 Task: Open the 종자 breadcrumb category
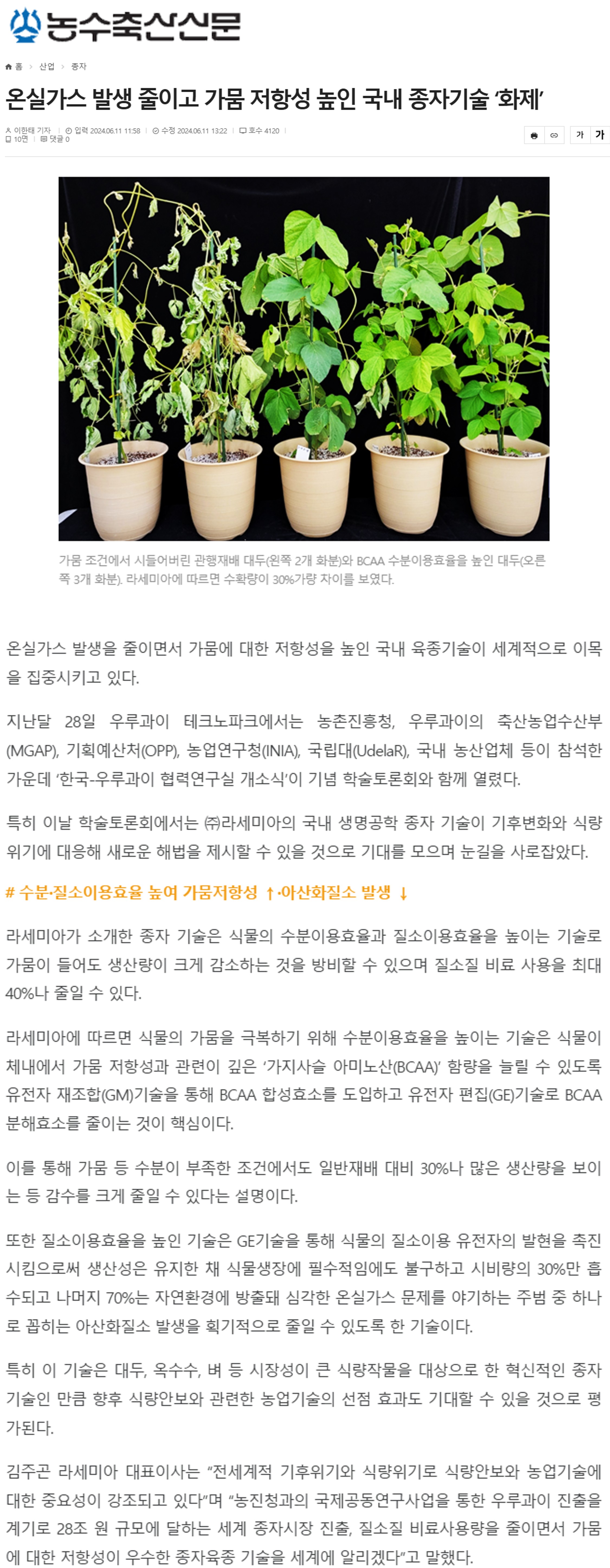click(79, 66)
